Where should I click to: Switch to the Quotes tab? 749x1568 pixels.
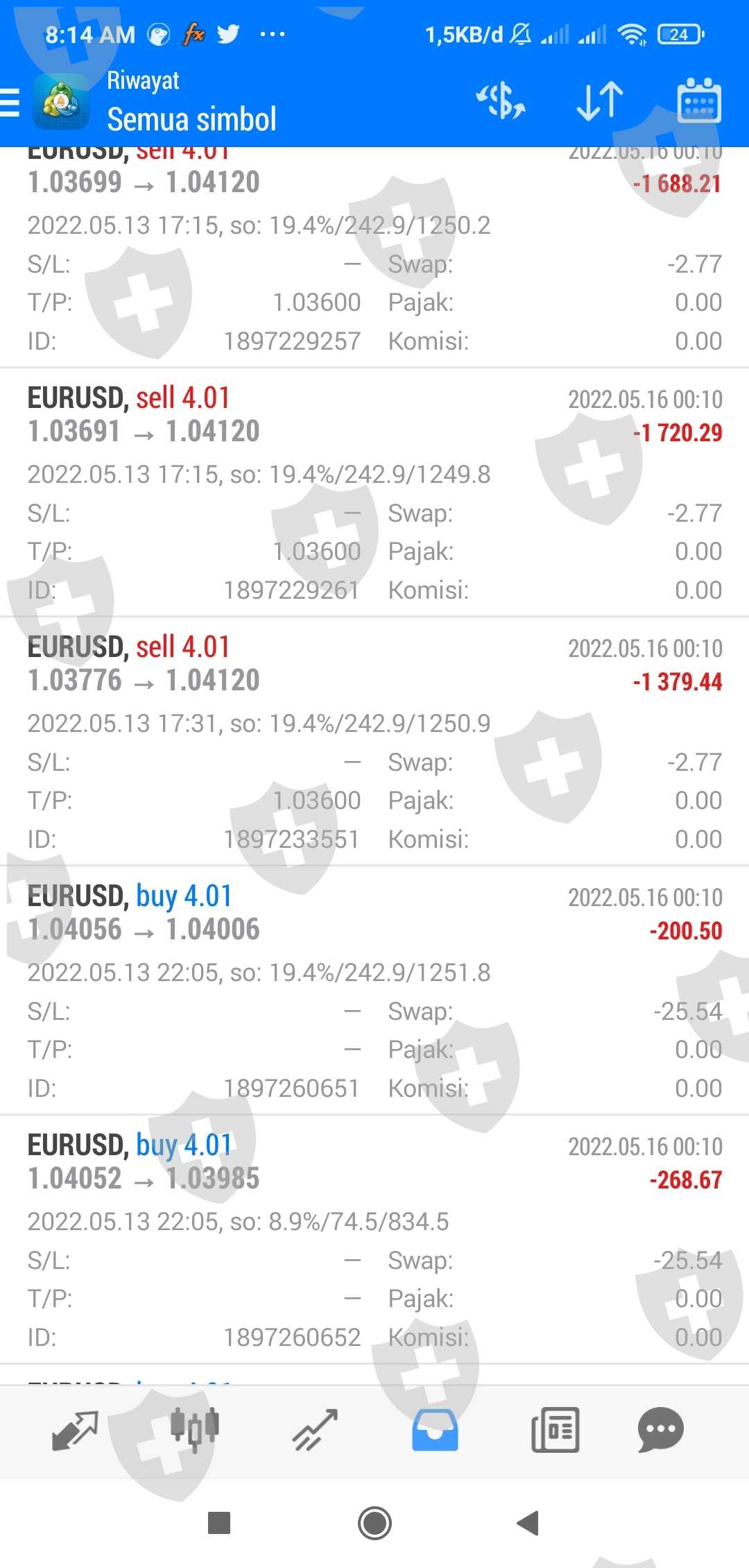75,1431
